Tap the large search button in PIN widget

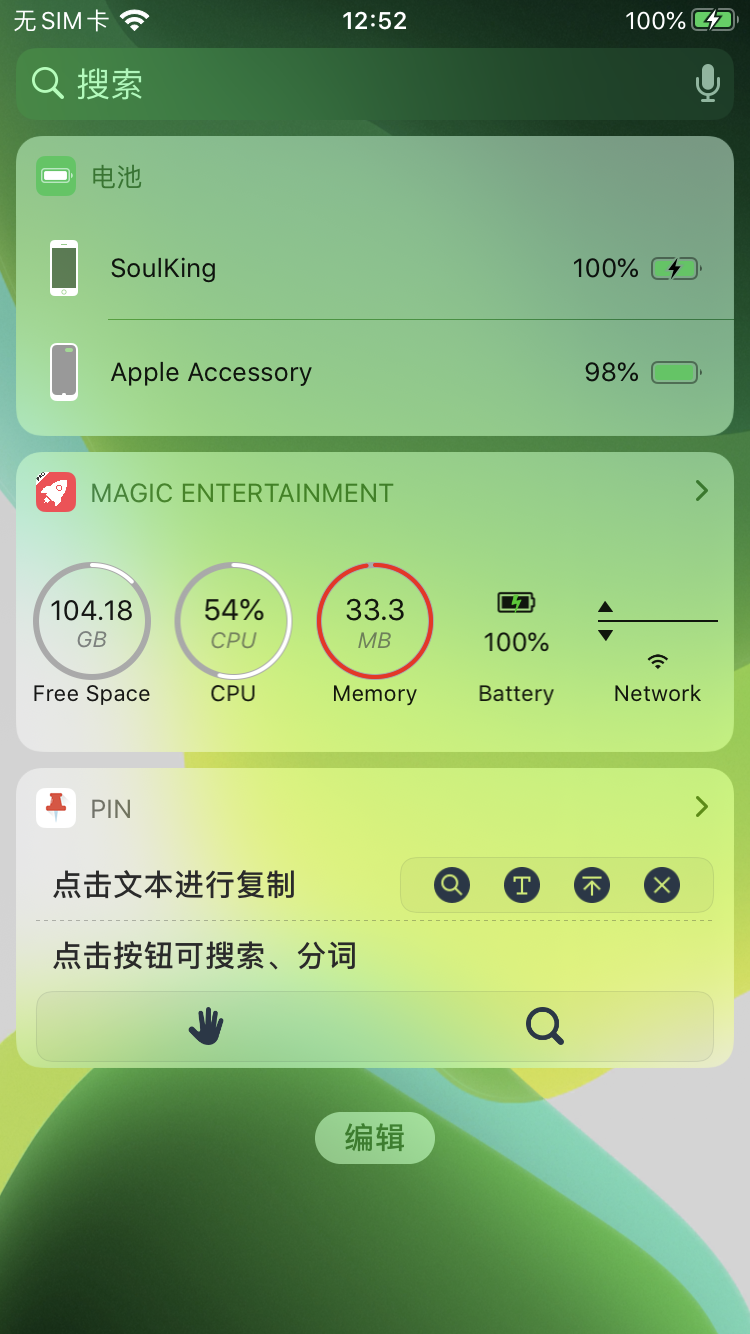544,1026
